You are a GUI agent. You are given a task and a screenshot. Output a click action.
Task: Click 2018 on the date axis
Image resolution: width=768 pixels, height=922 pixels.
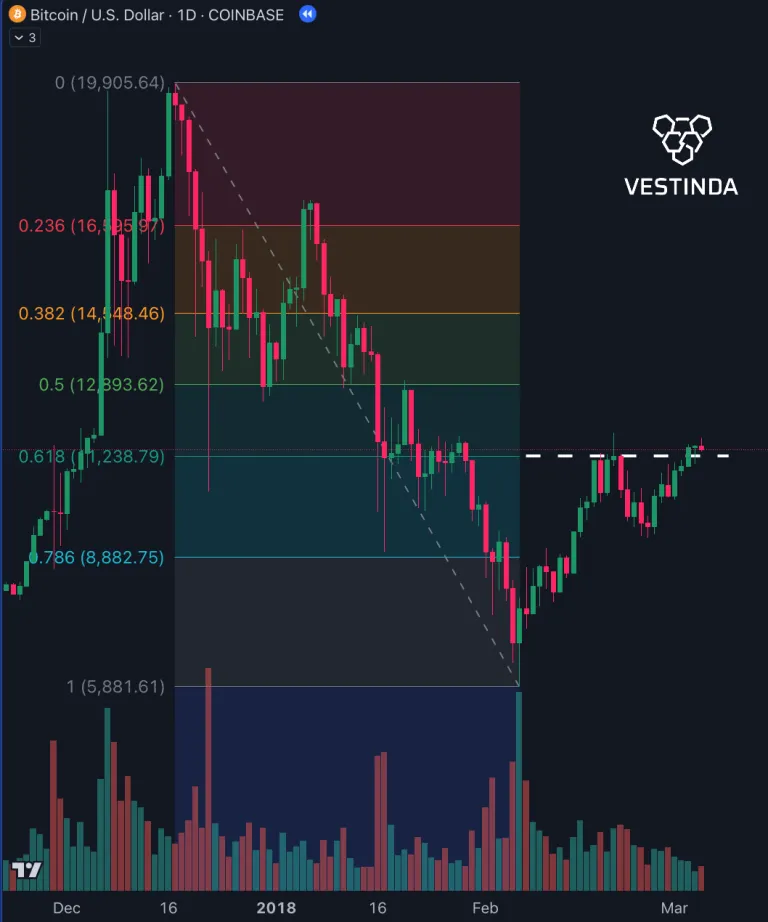tap(278, 908)
